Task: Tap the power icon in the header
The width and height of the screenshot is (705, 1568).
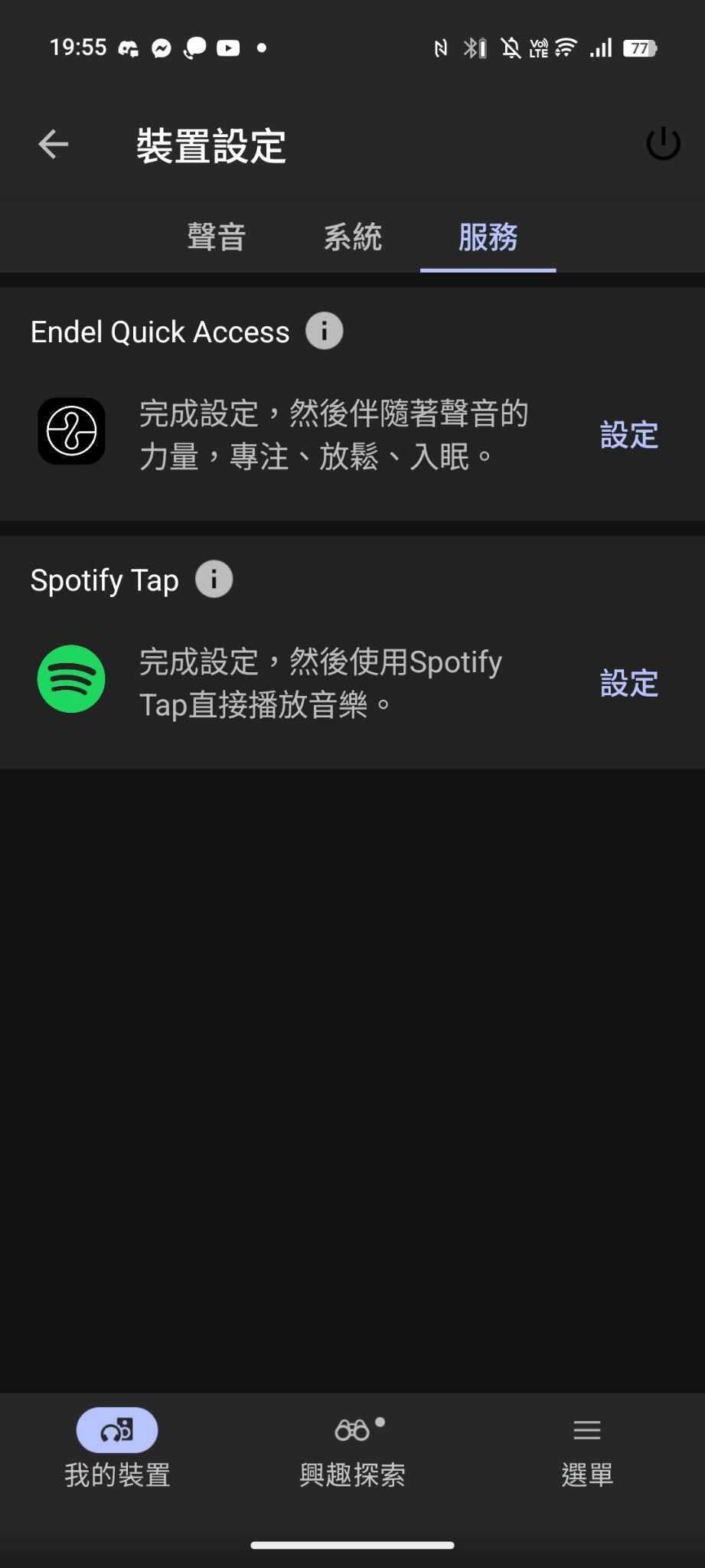Action: click(x=663, y=143)
